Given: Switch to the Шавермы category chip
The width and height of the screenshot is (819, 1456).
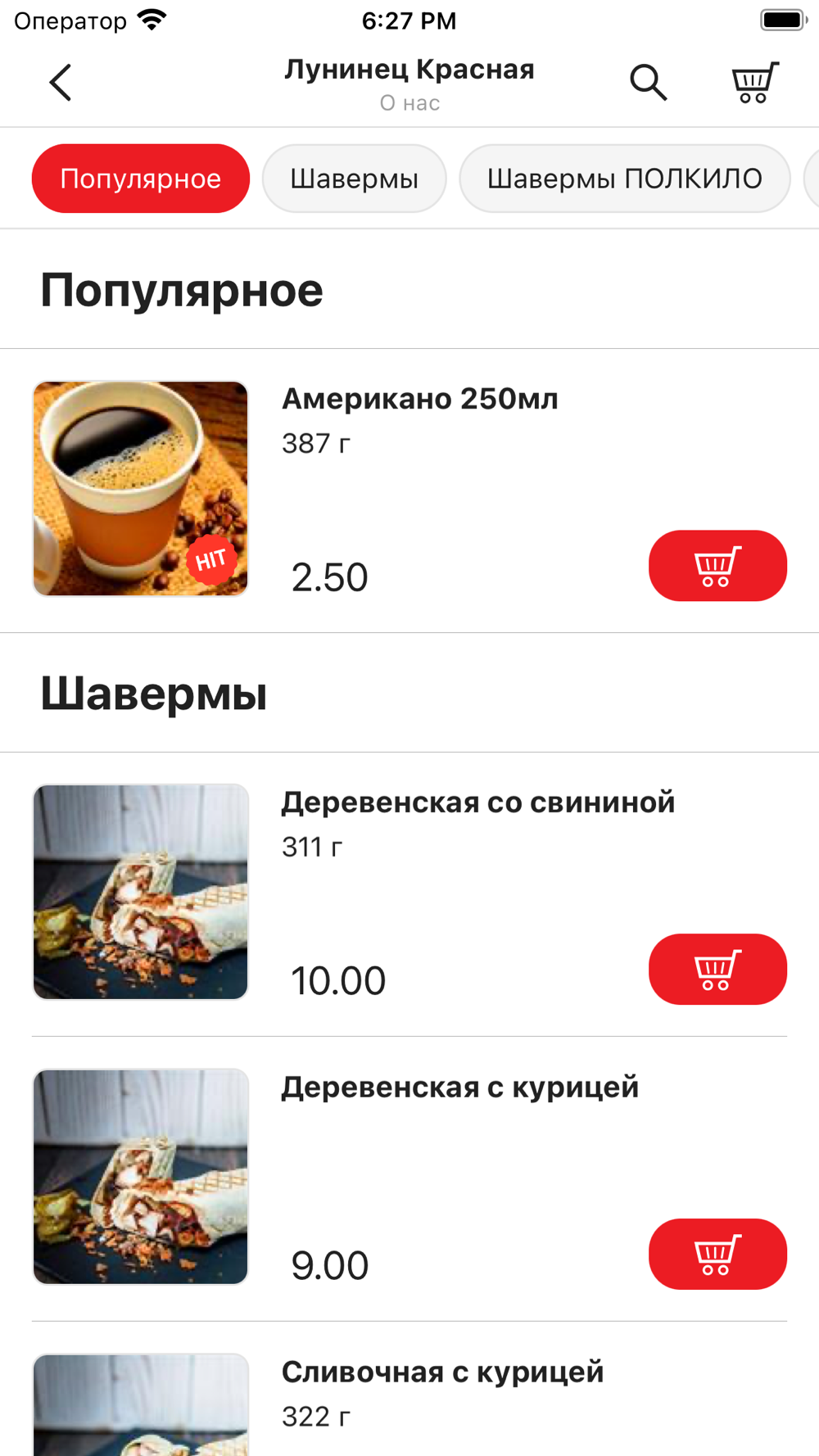Looking at the screenshot, I should click(x=354, y=179).
